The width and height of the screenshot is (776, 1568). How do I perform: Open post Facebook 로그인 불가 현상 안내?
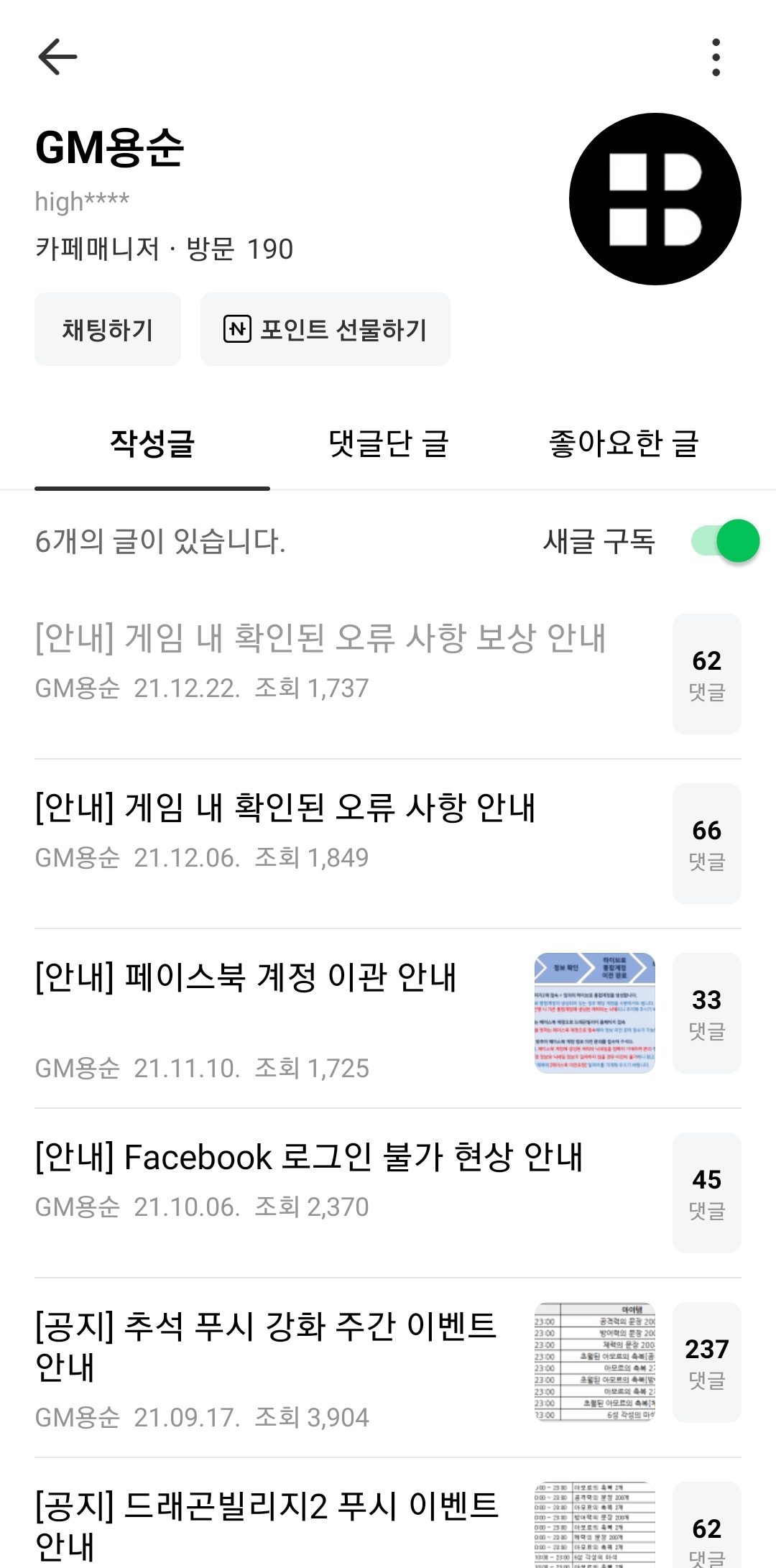tap(309, 1157)
